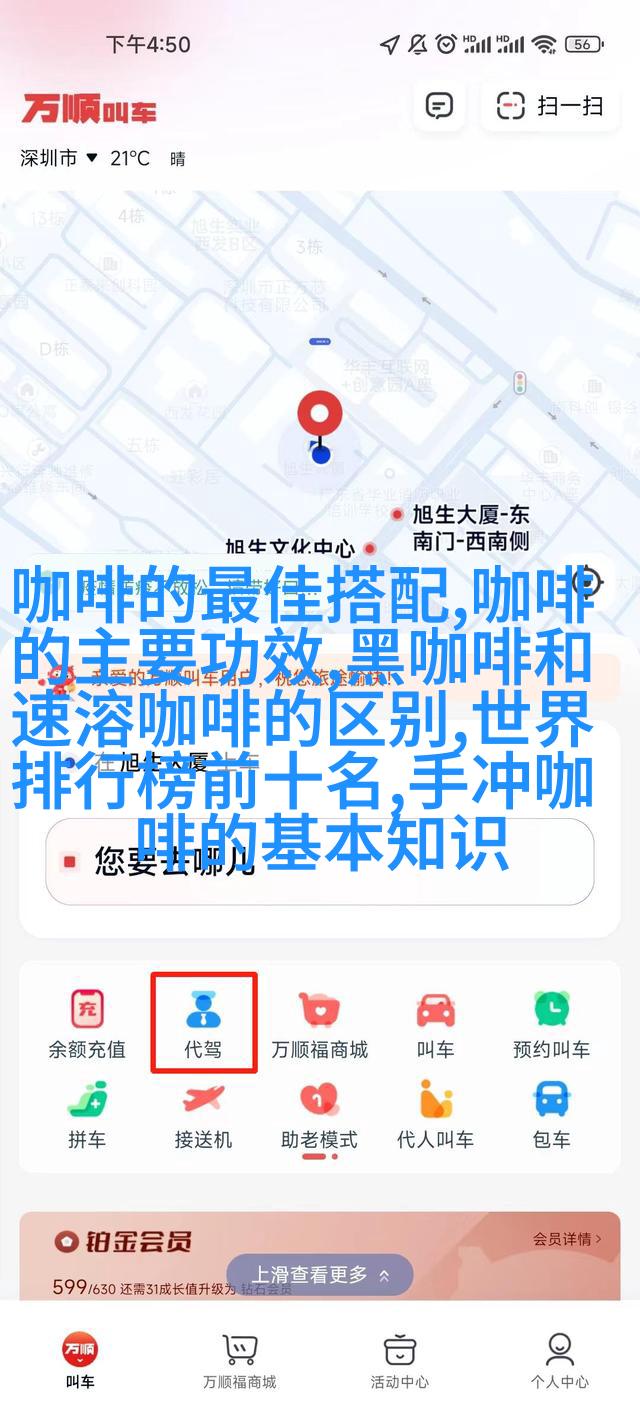Open 接送机 airport transfer
Viewport: 640px width, 1422px height.
point(204,1114)
